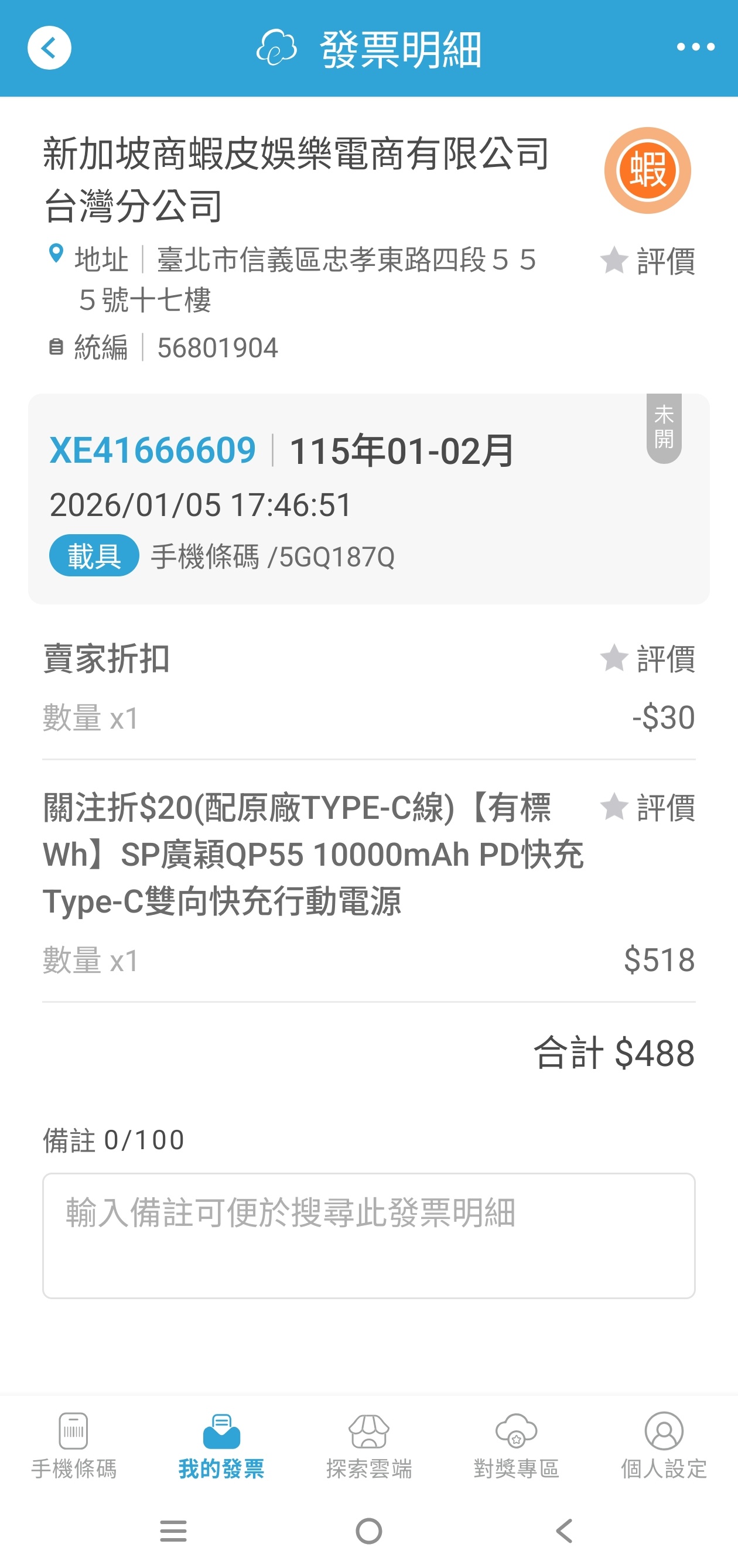Rate the 賣家折扣 item

click(x=648, y=658)
